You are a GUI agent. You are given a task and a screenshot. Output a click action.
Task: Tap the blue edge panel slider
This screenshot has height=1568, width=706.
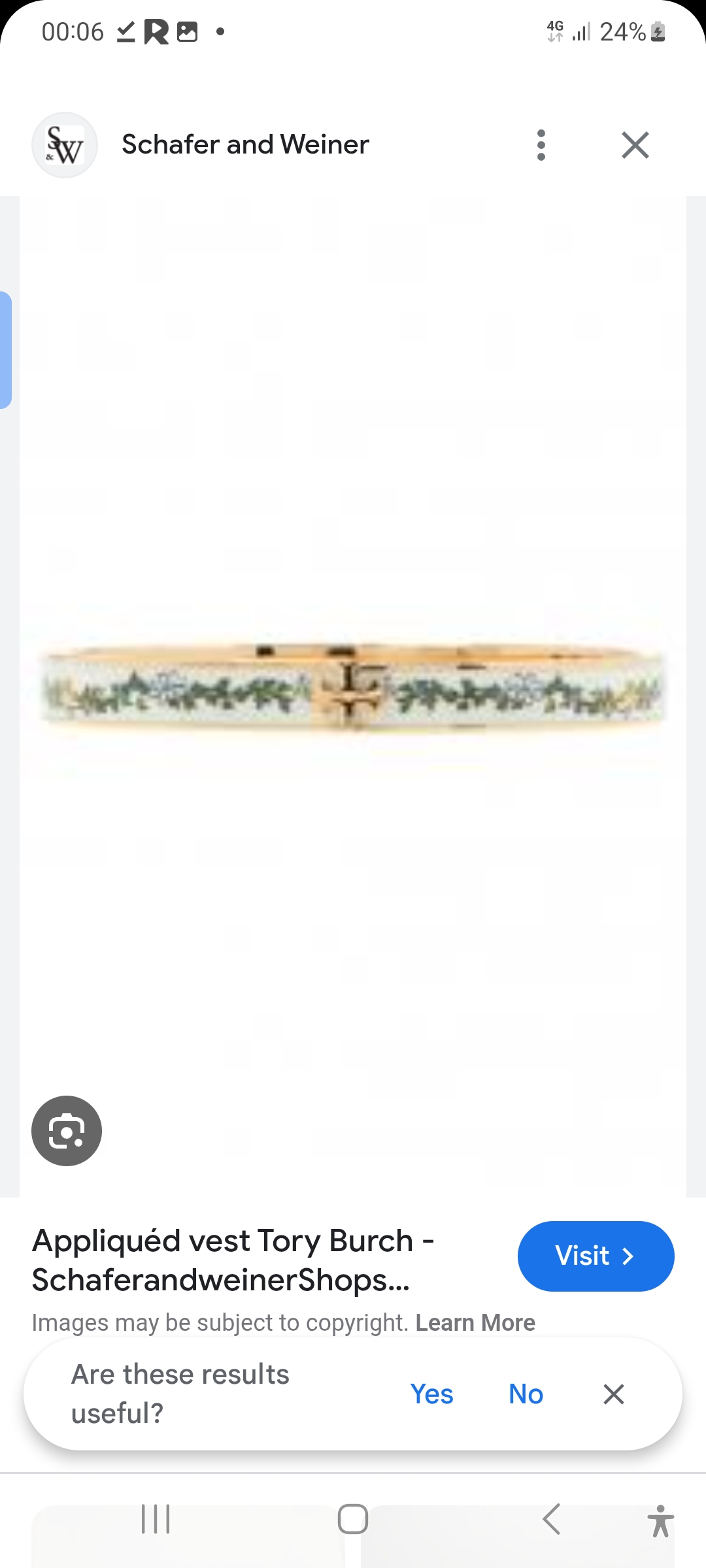pyautogui.click(x=5, y=348)
